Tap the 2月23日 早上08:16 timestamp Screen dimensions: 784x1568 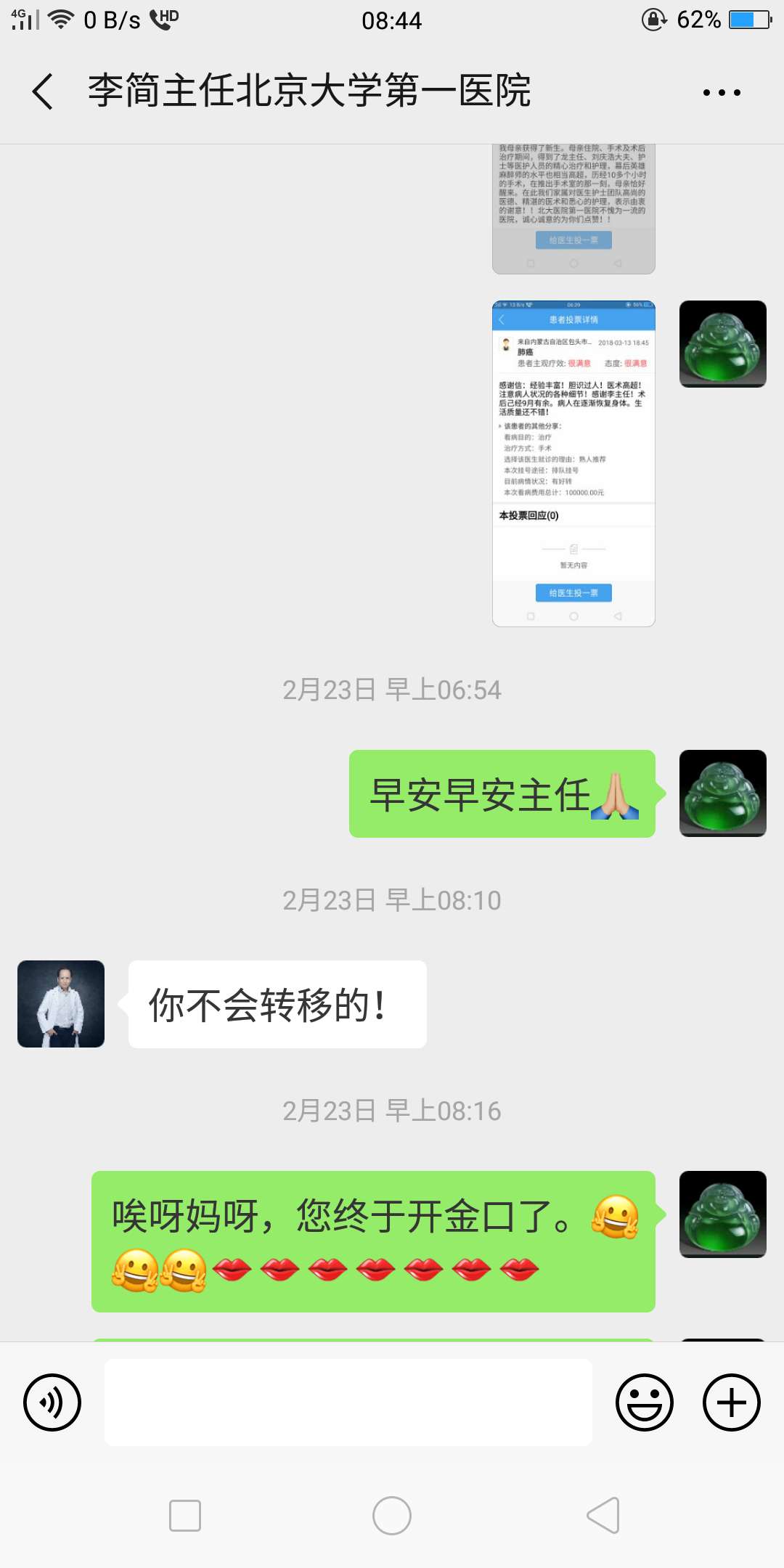tap(391, 1110)
